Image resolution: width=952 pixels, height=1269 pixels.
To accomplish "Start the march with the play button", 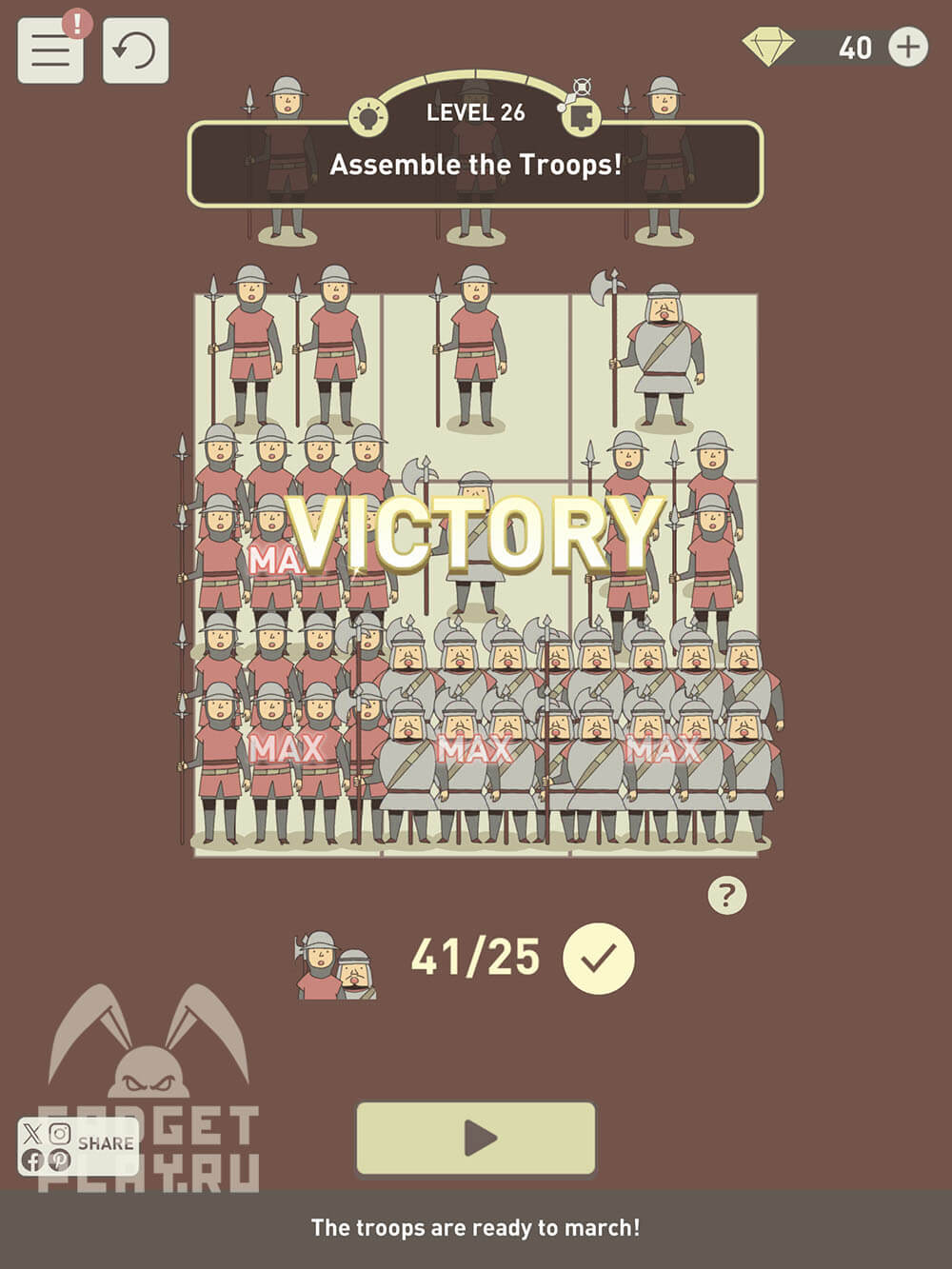I will pos(476,1138).
